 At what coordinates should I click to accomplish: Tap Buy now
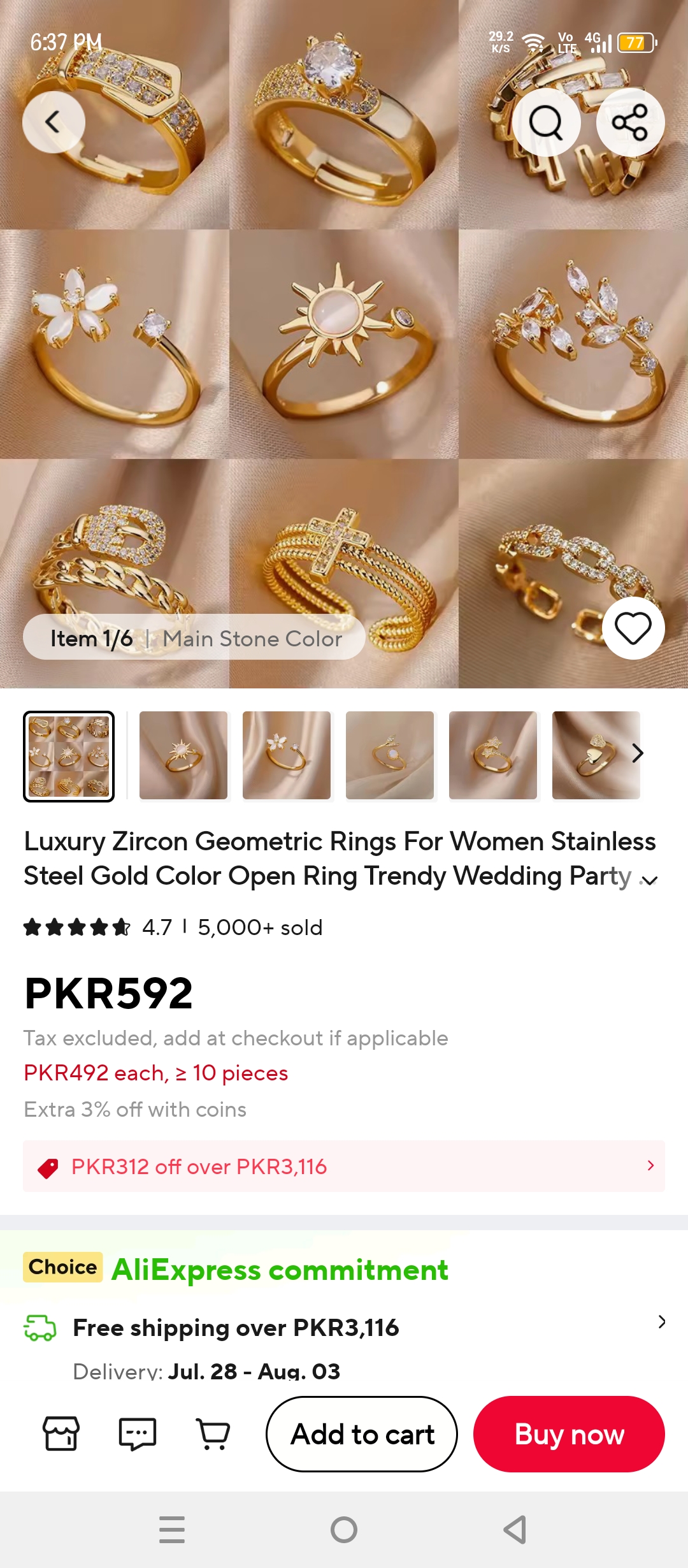pyautogui.click(x=569, y=1434)
